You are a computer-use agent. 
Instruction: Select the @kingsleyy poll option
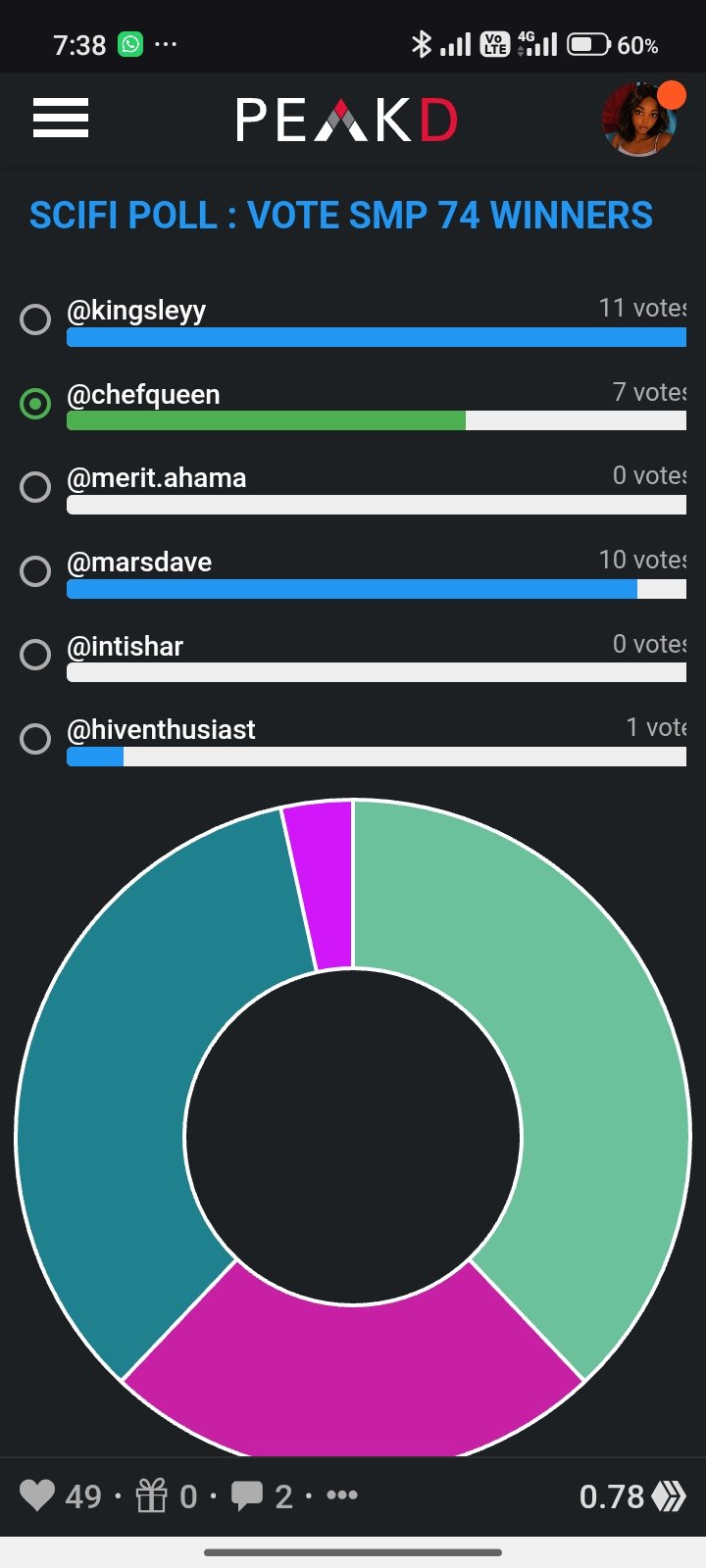click(35, 319)
